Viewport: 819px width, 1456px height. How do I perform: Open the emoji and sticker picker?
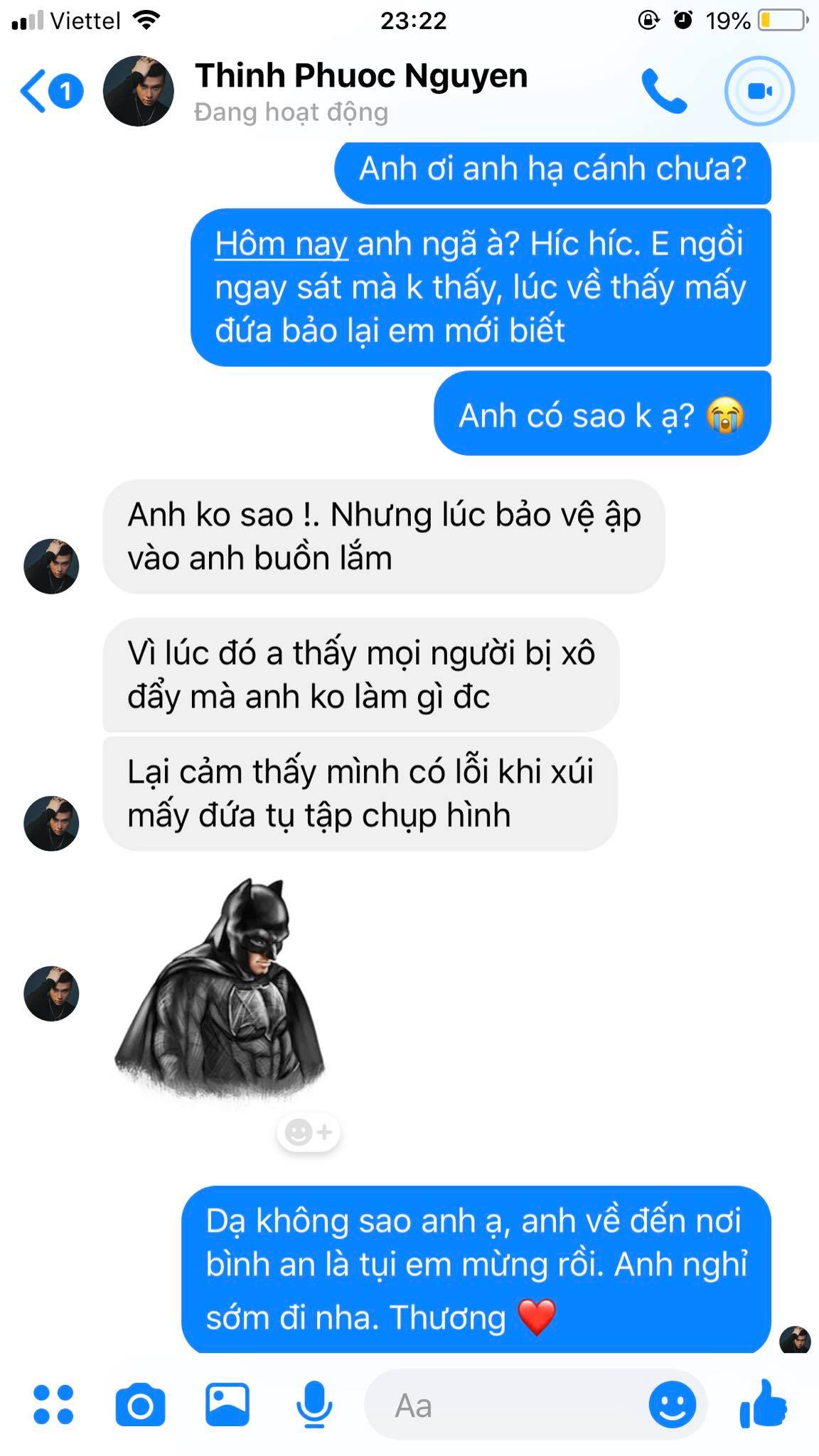tap(672, 1404)
